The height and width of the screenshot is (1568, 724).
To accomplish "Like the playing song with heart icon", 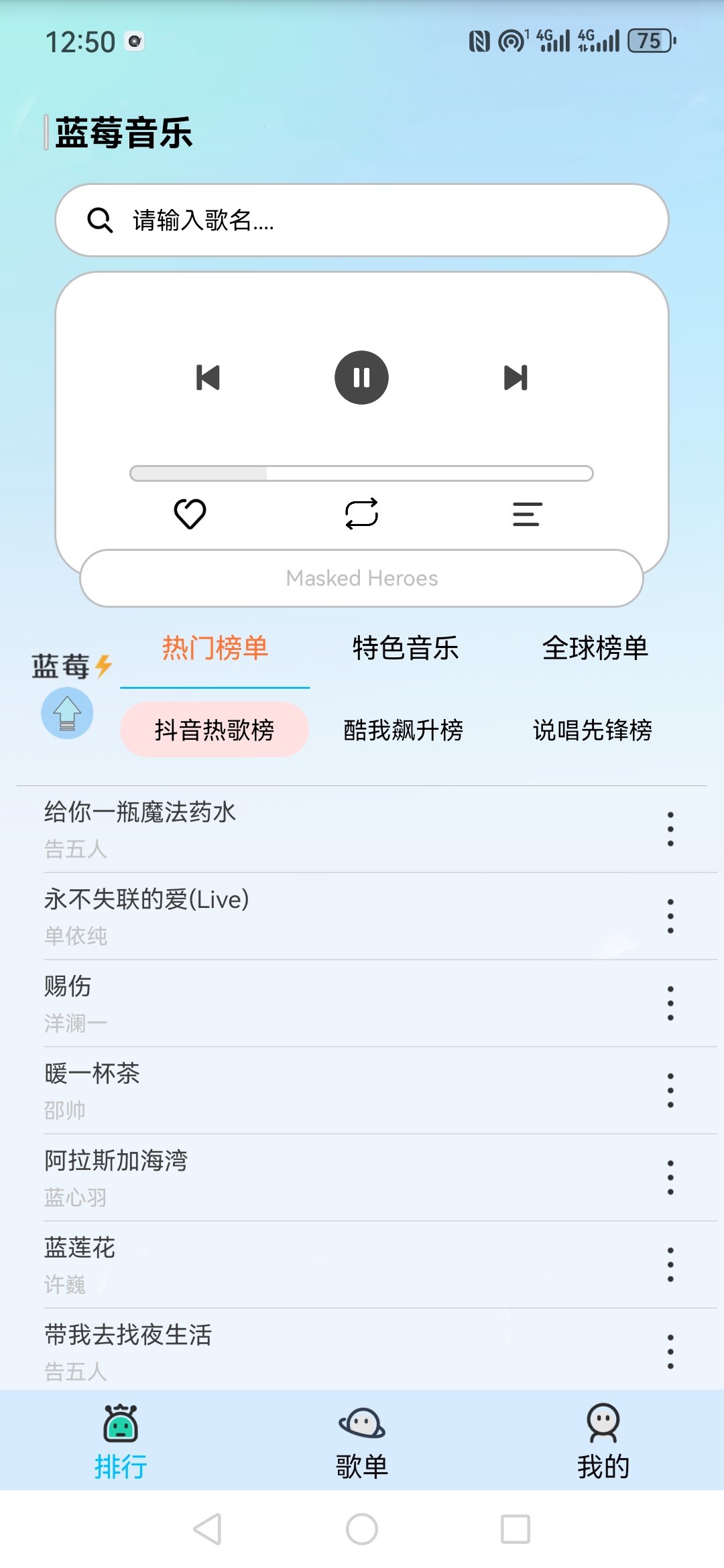I will (x=190, y=514).
